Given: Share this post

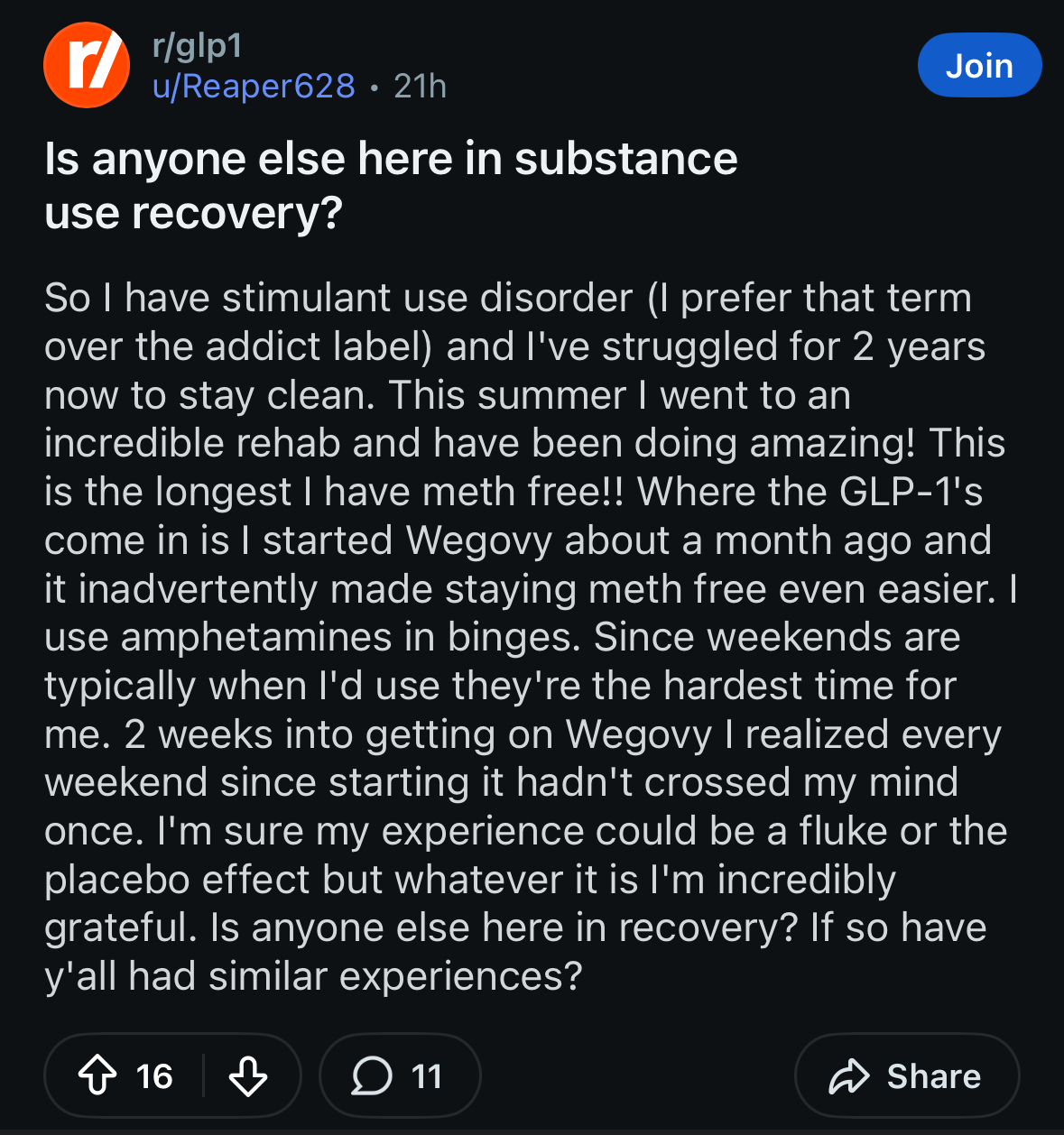Looking at the screenshot, I should pos(906,1075).
